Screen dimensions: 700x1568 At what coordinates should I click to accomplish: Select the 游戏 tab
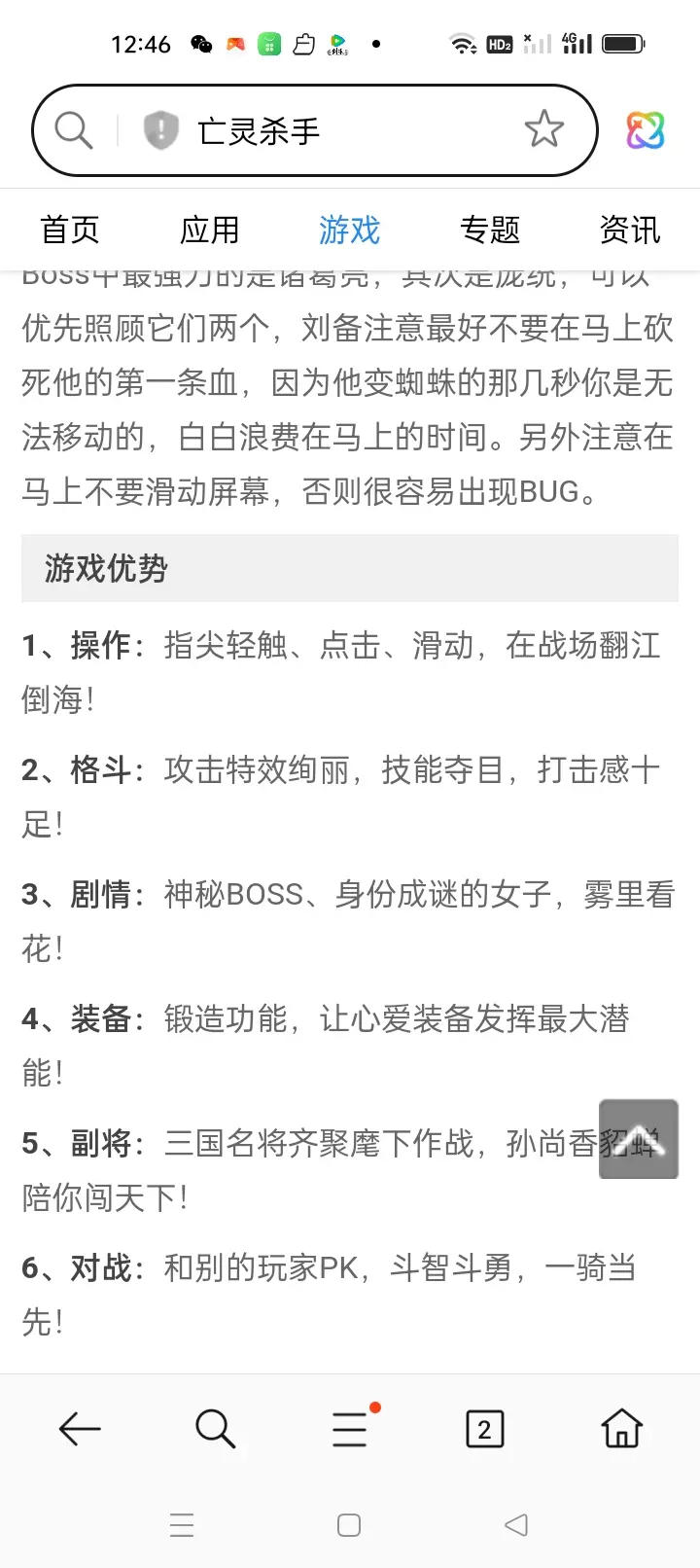pos(350,231)
